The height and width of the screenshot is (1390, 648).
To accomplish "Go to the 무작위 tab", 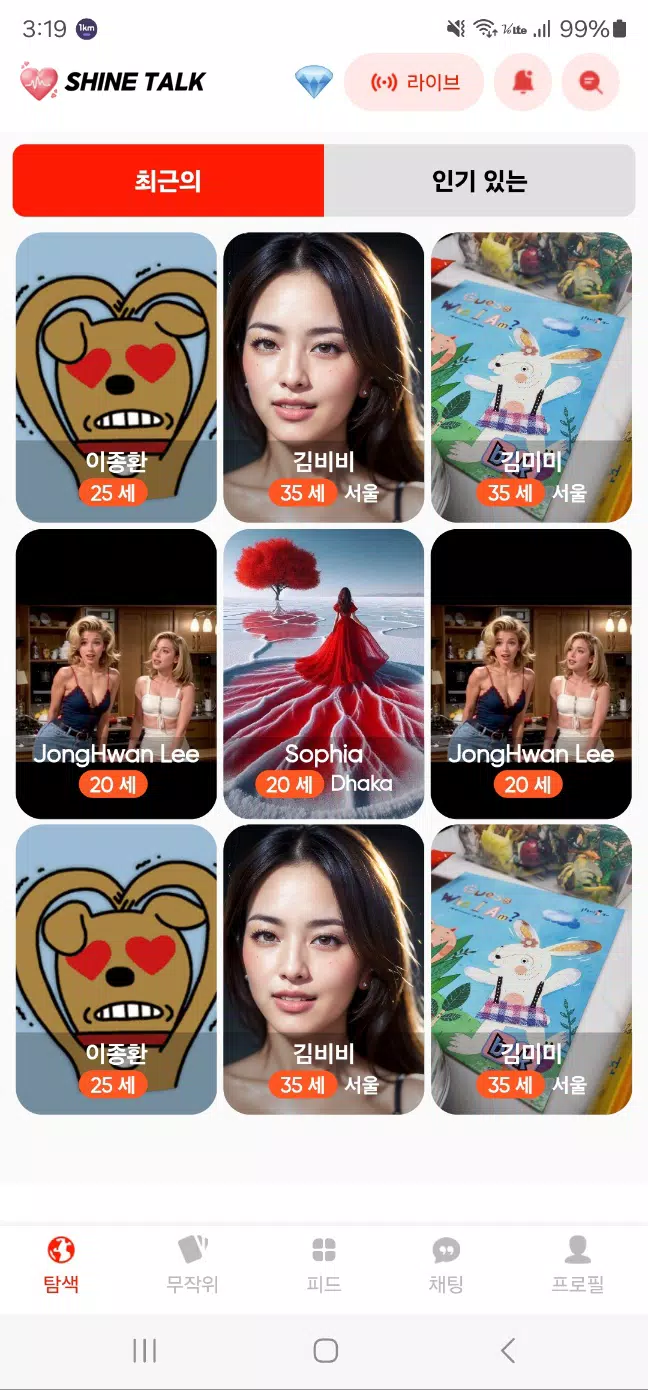I will point(192,1264).
